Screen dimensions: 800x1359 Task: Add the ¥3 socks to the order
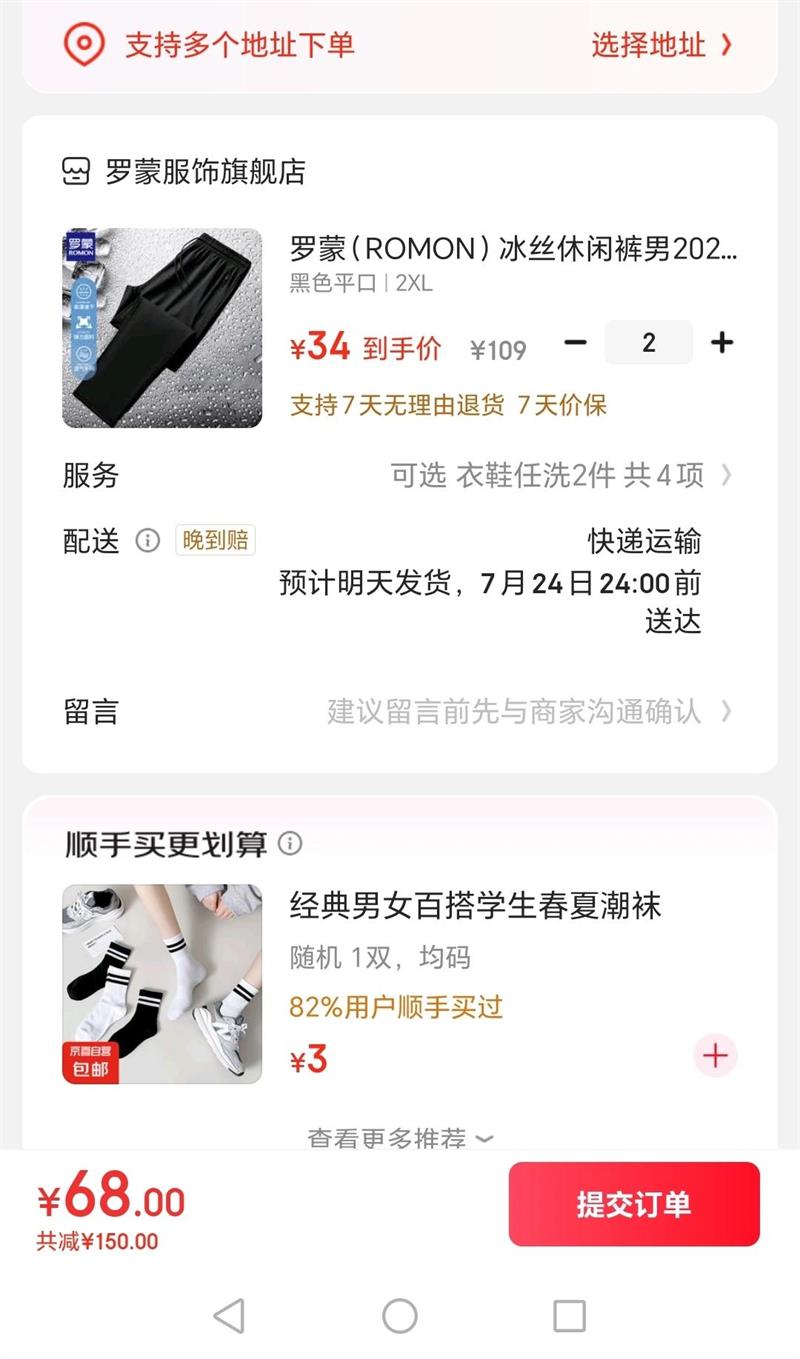(715, 1056)
